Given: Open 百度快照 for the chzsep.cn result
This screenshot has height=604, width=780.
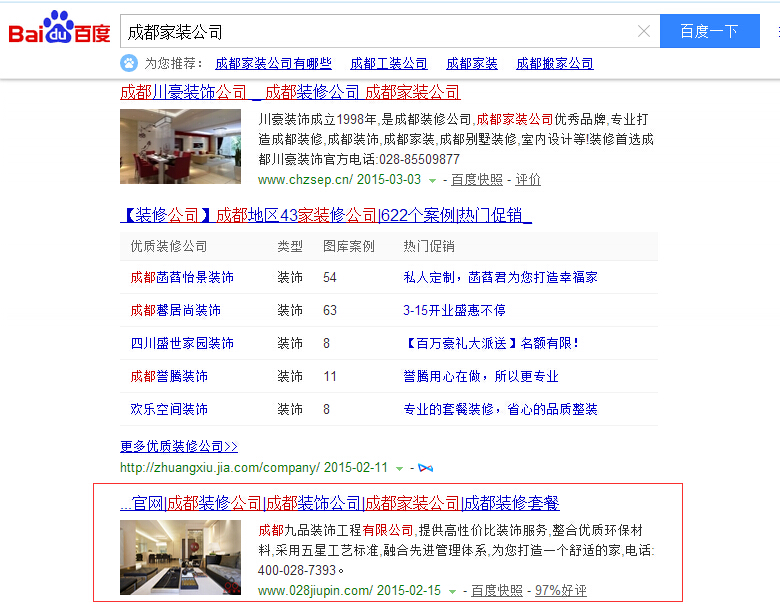Looking at the screenshot, I should (476, 180).
